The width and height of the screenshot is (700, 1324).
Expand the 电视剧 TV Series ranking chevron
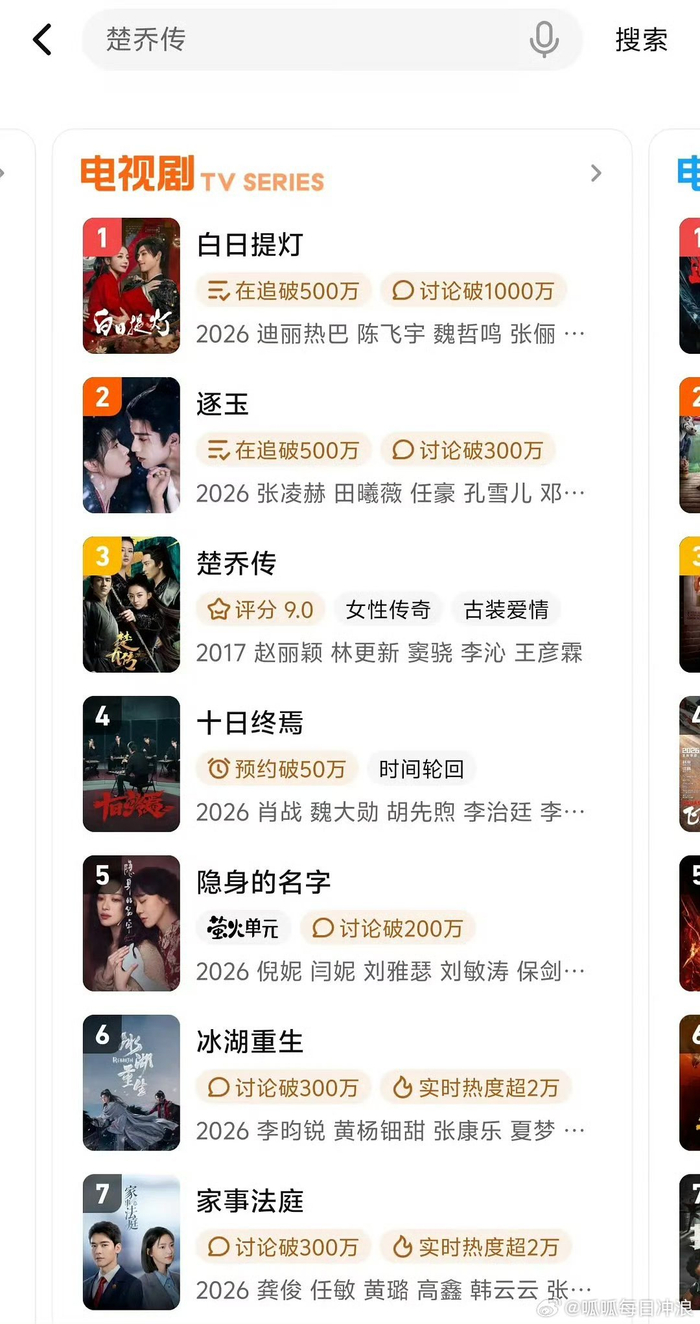click(596, 174)
